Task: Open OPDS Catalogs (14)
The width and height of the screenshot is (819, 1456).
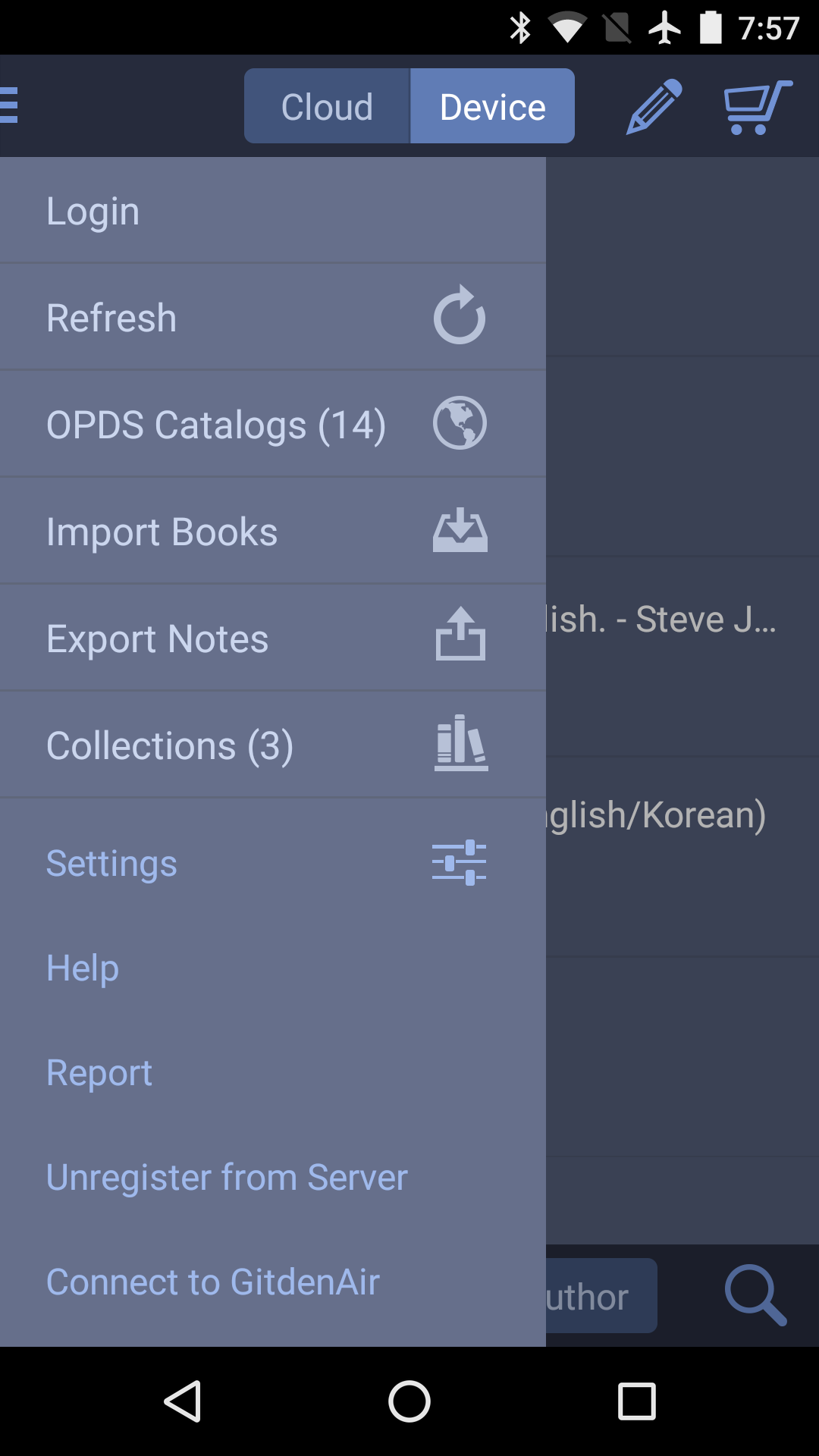Action: (x=273, y=424)
